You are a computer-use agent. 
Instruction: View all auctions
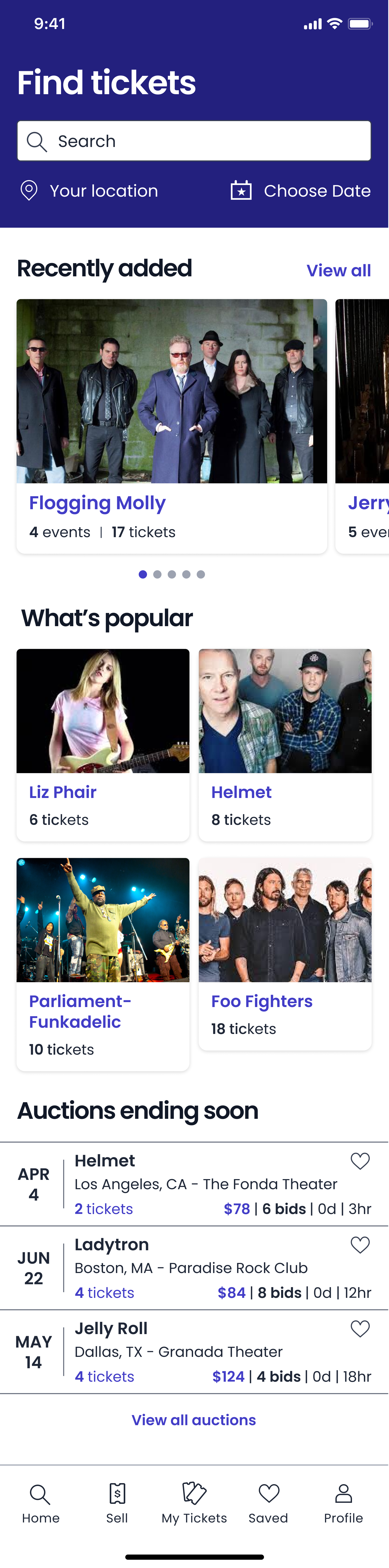coord(194,1420)
